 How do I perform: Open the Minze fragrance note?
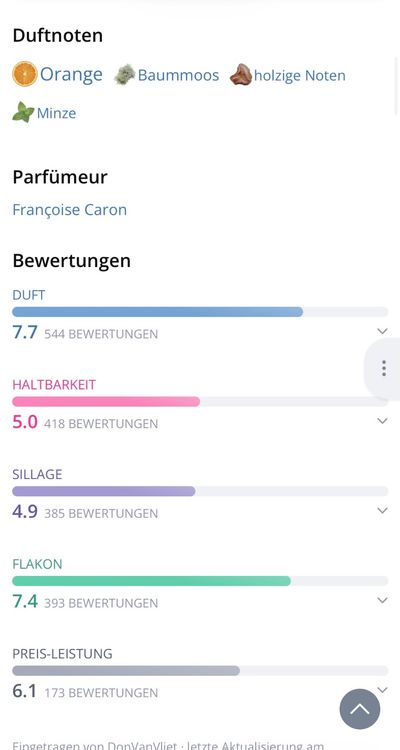tap(44, 112)
